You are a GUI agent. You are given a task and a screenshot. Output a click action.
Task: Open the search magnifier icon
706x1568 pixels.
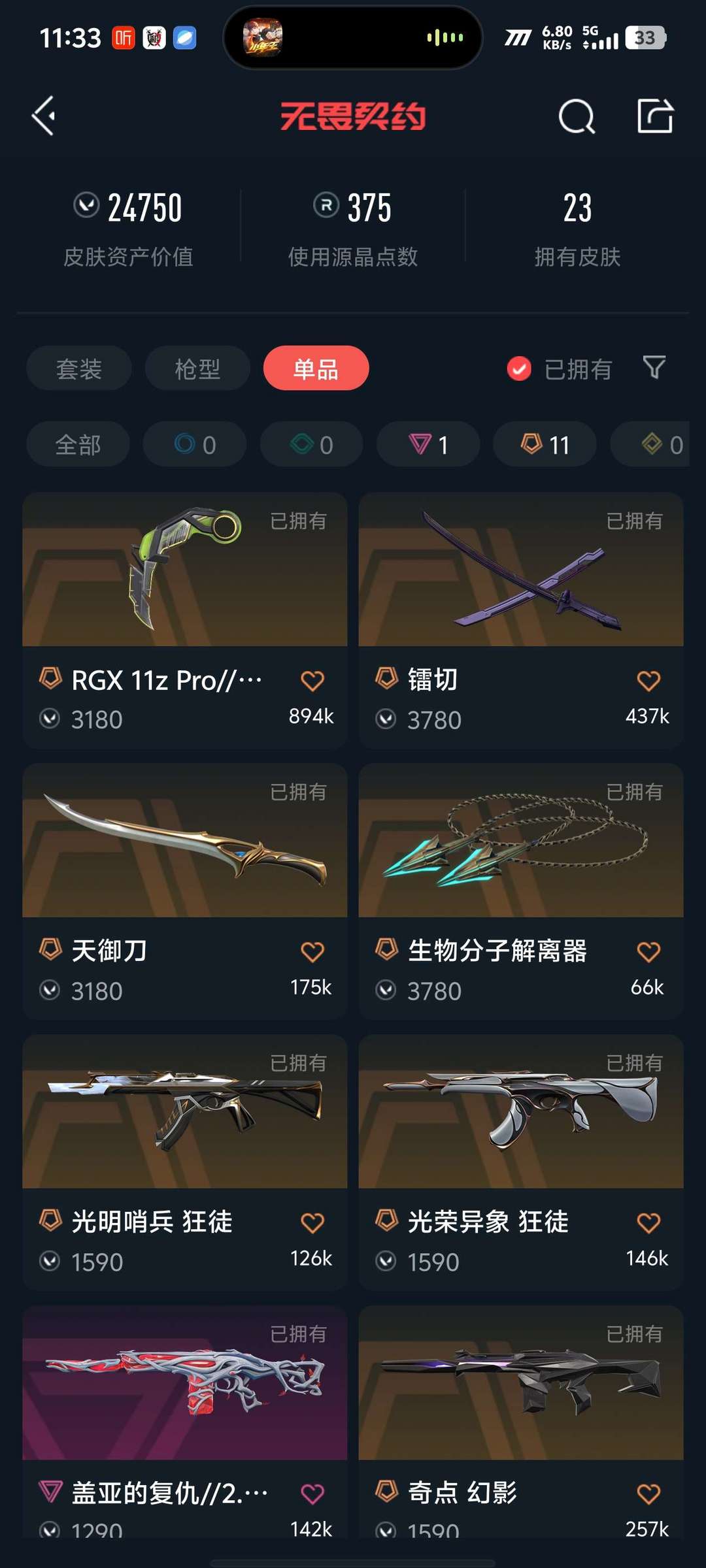tap(577, 117)
